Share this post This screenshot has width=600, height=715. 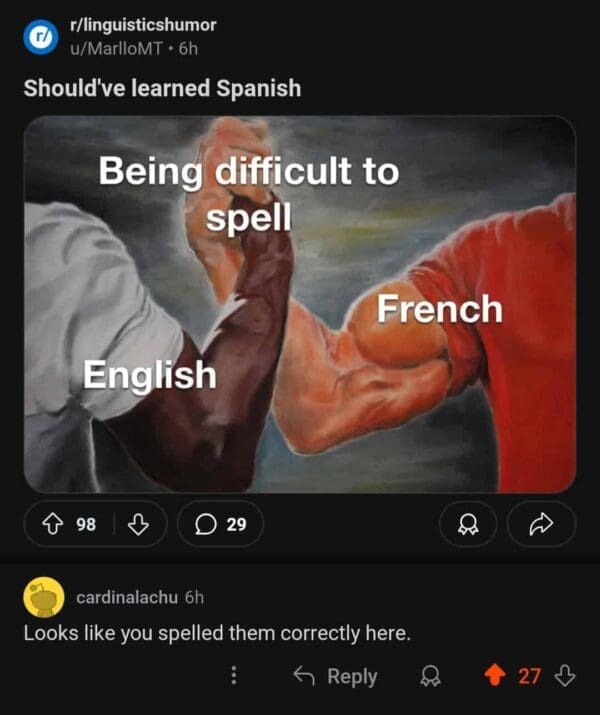[x=541, y=524]
